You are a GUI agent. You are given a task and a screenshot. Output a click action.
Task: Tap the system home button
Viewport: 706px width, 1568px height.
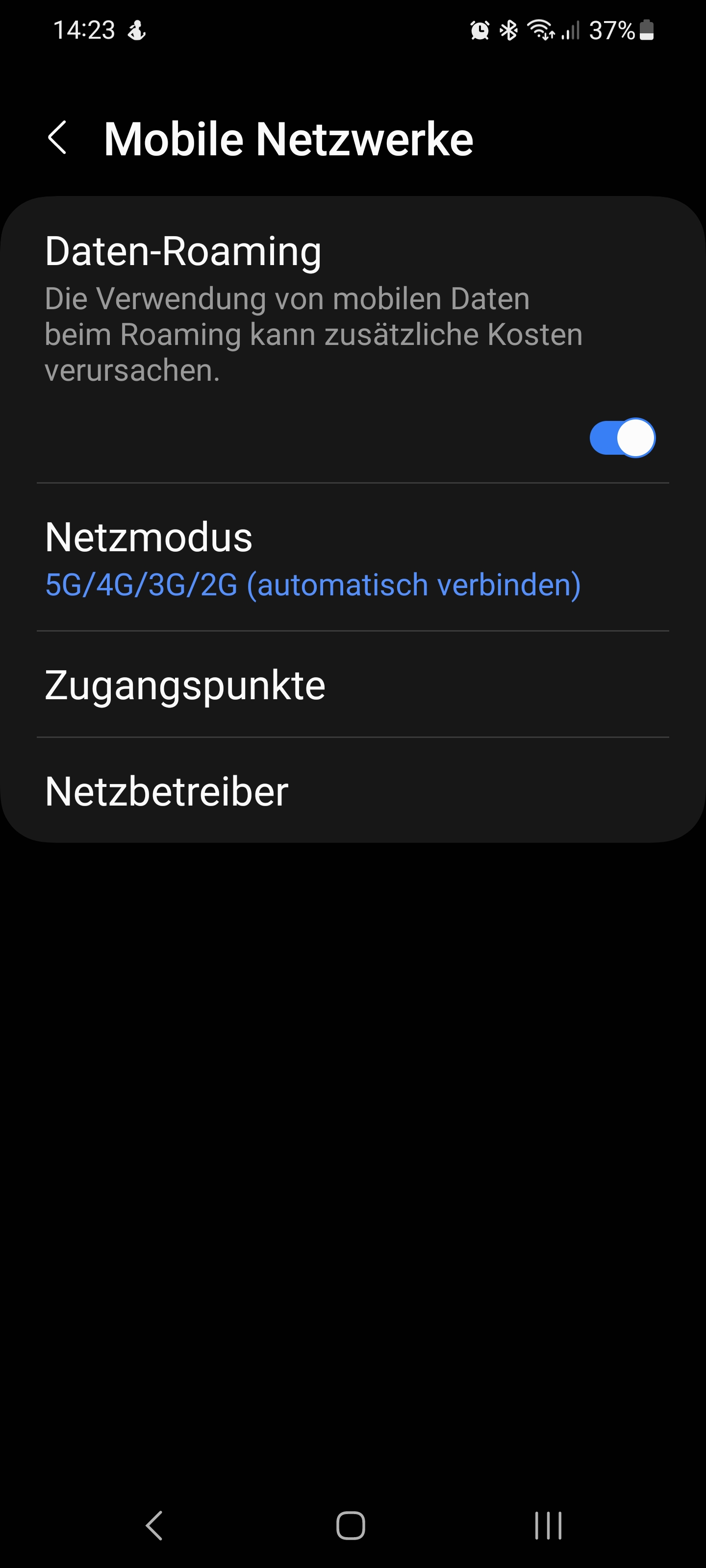pos(351,1525)
